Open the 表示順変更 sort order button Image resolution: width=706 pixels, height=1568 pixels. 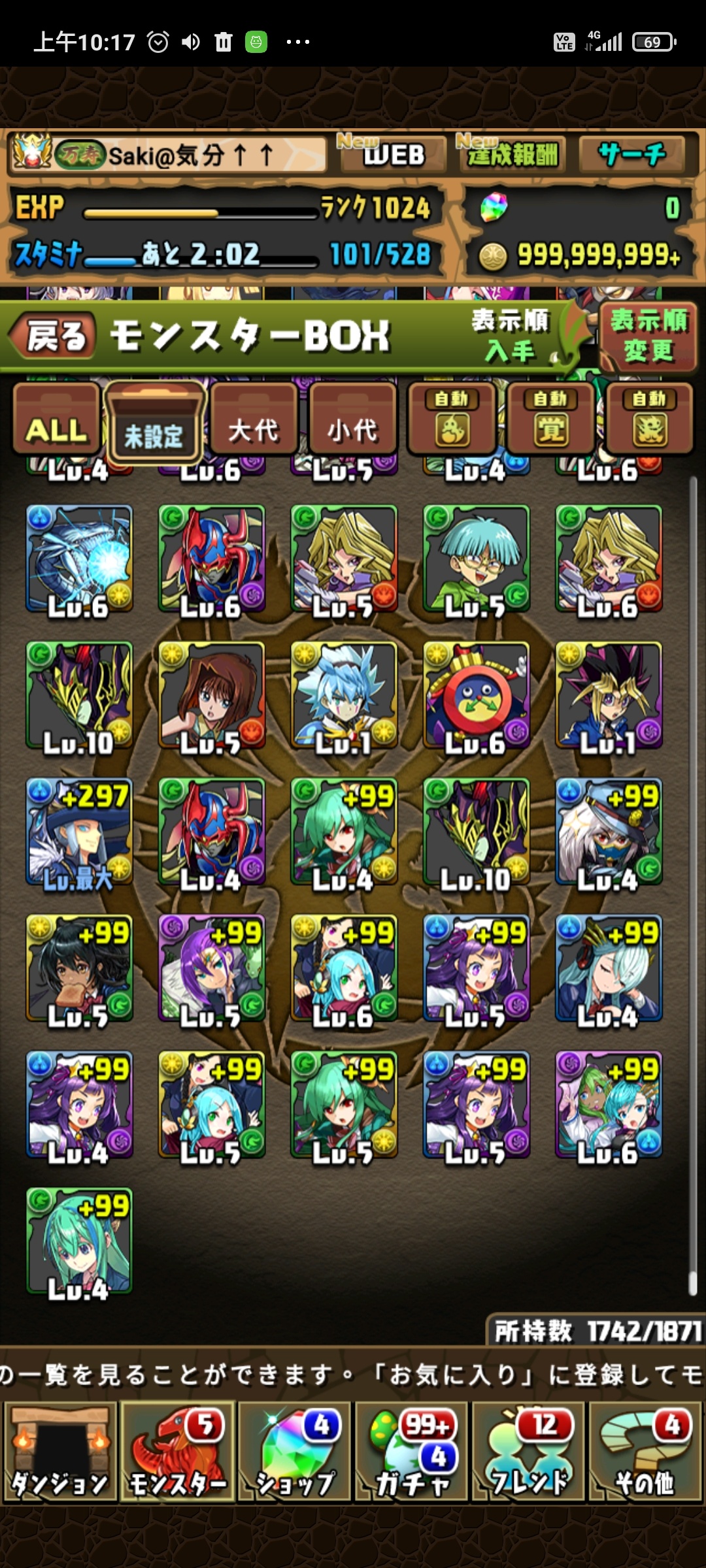[648, 336]
